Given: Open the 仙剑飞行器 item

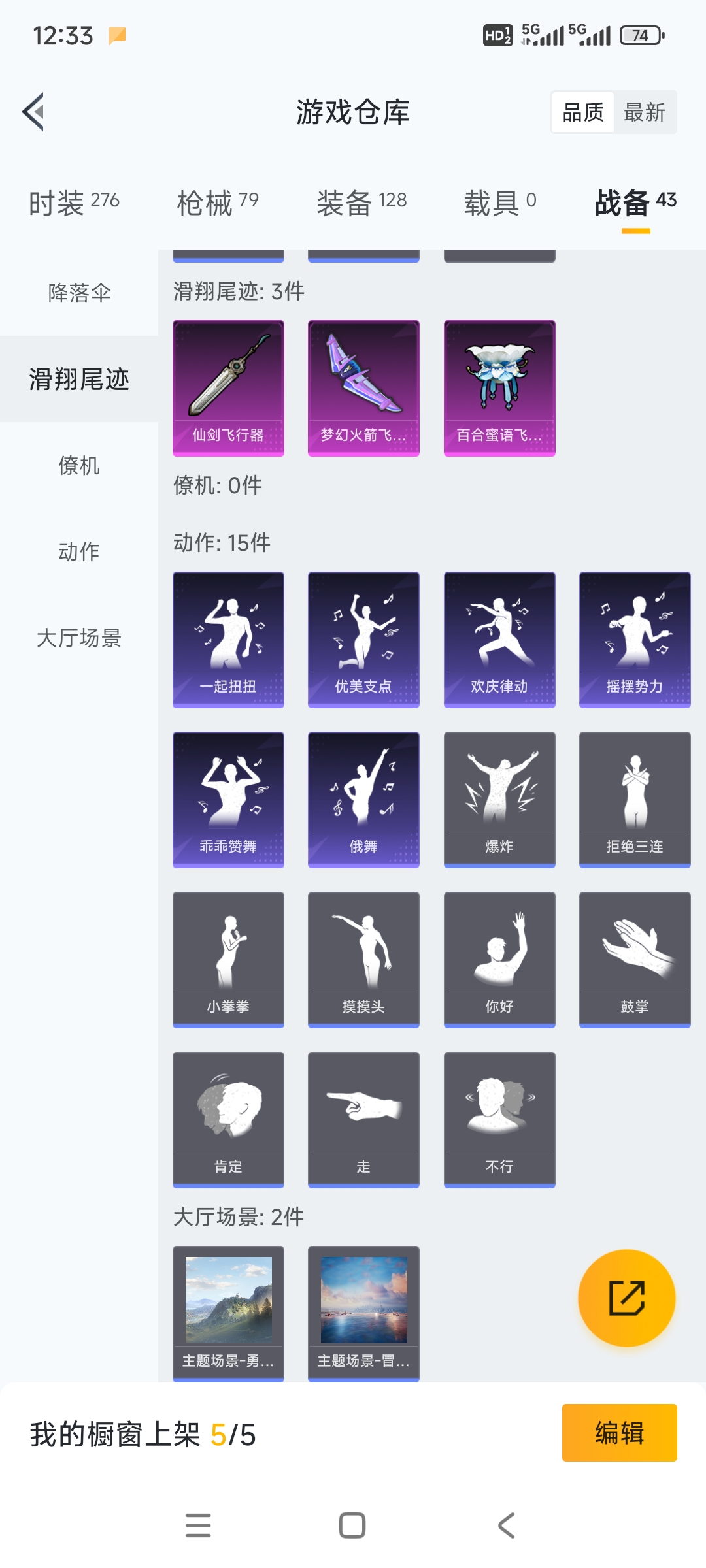Looking at the screenshot, I should click(228, 387).
